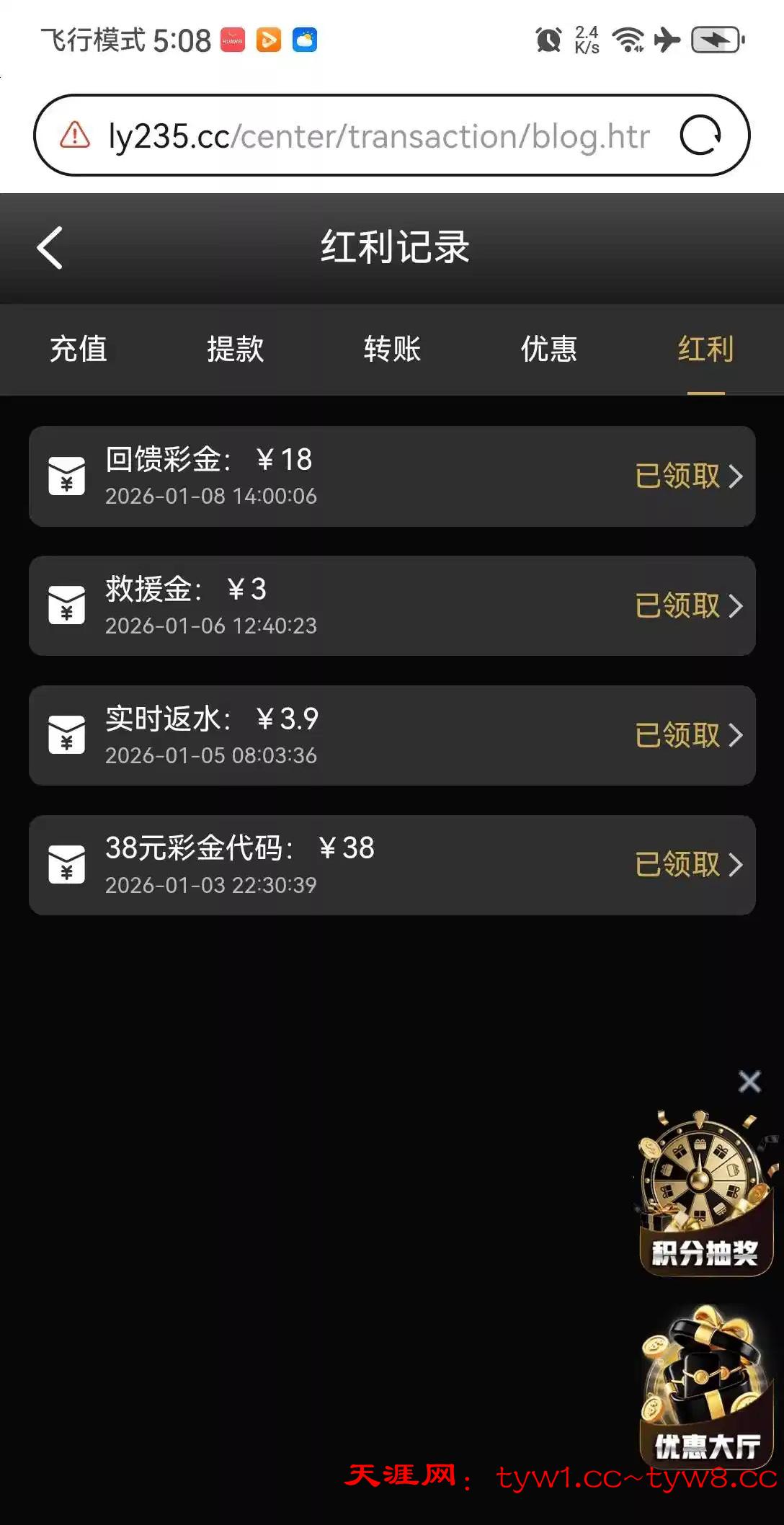Select the 优惠 tab
This screenshot has height=1525, width=784.
pos(548,350)
